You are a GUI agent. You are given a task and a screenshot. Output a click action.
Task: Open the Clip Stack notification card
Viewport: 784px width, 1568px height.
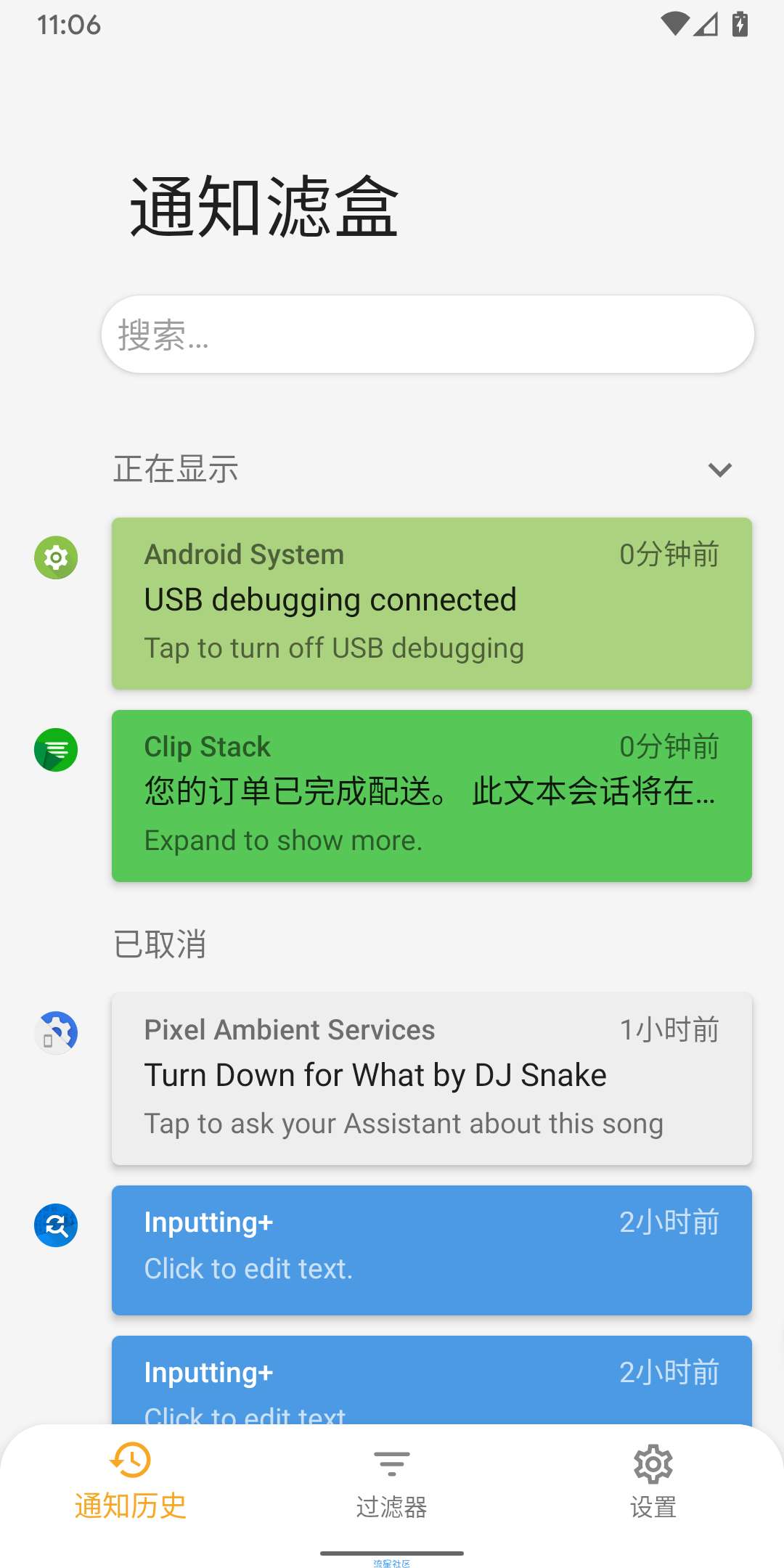coord(431,796)
